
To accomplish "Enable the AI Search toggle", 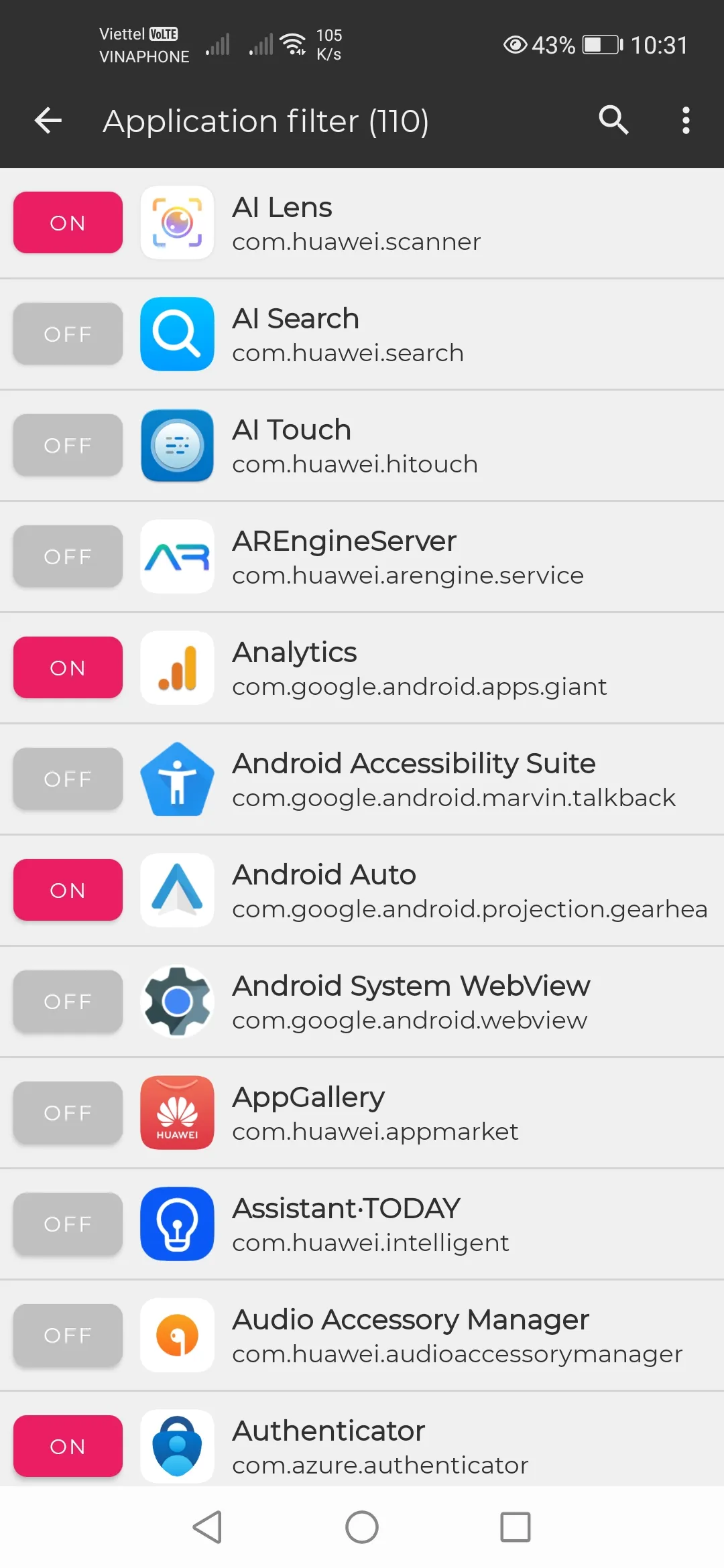I will [x=68, y=334].
